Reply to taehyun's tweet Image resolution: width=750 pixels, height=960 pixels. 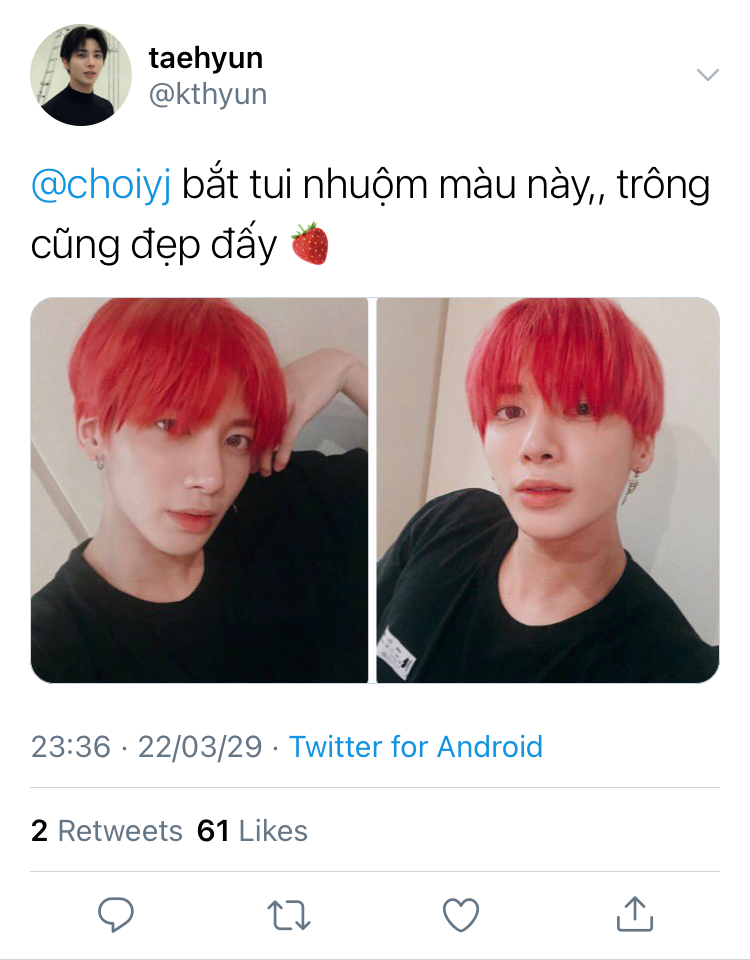[116, 914]
